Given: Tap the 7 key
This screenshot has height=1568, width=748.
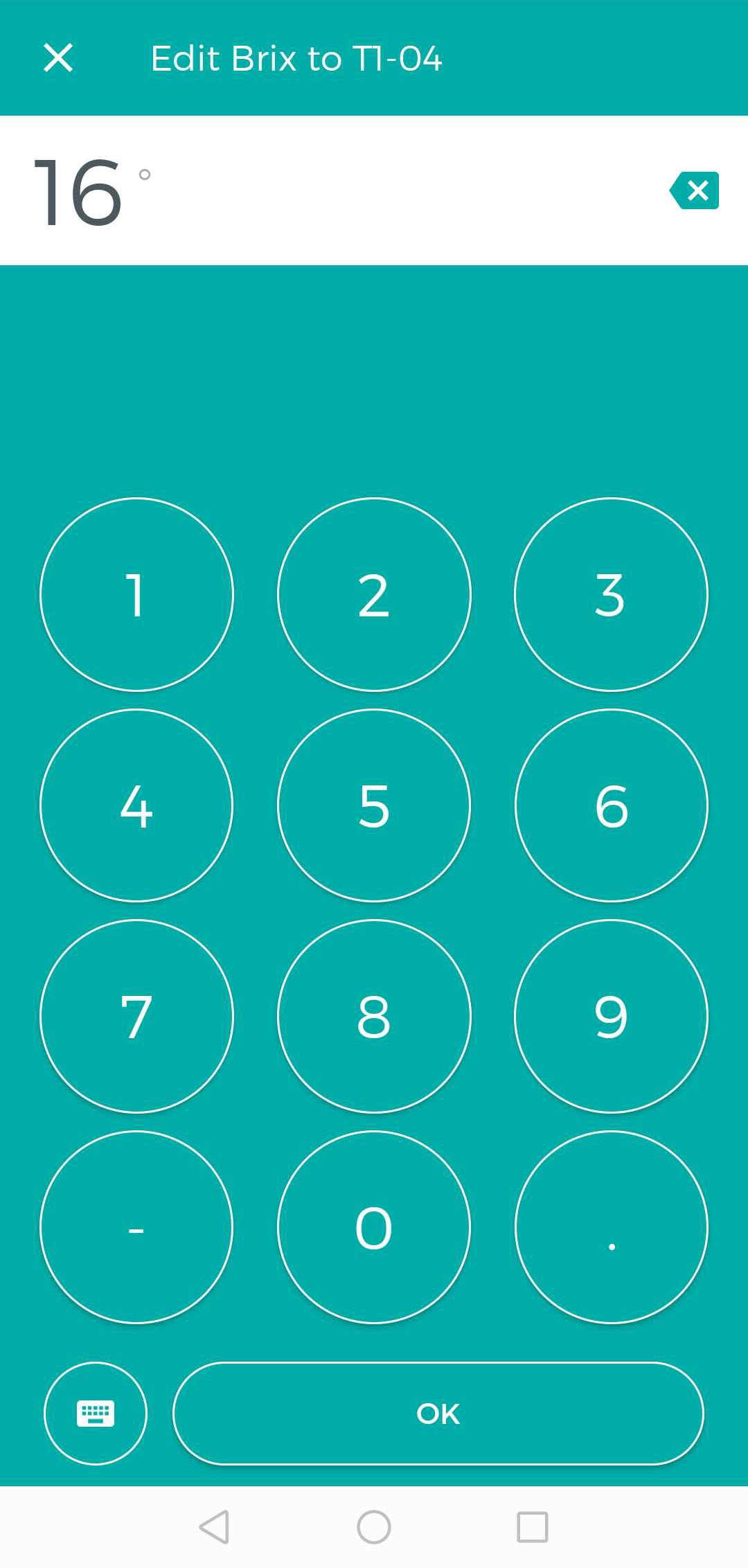Looking at the screenshot, I should tap(136, 1016).
